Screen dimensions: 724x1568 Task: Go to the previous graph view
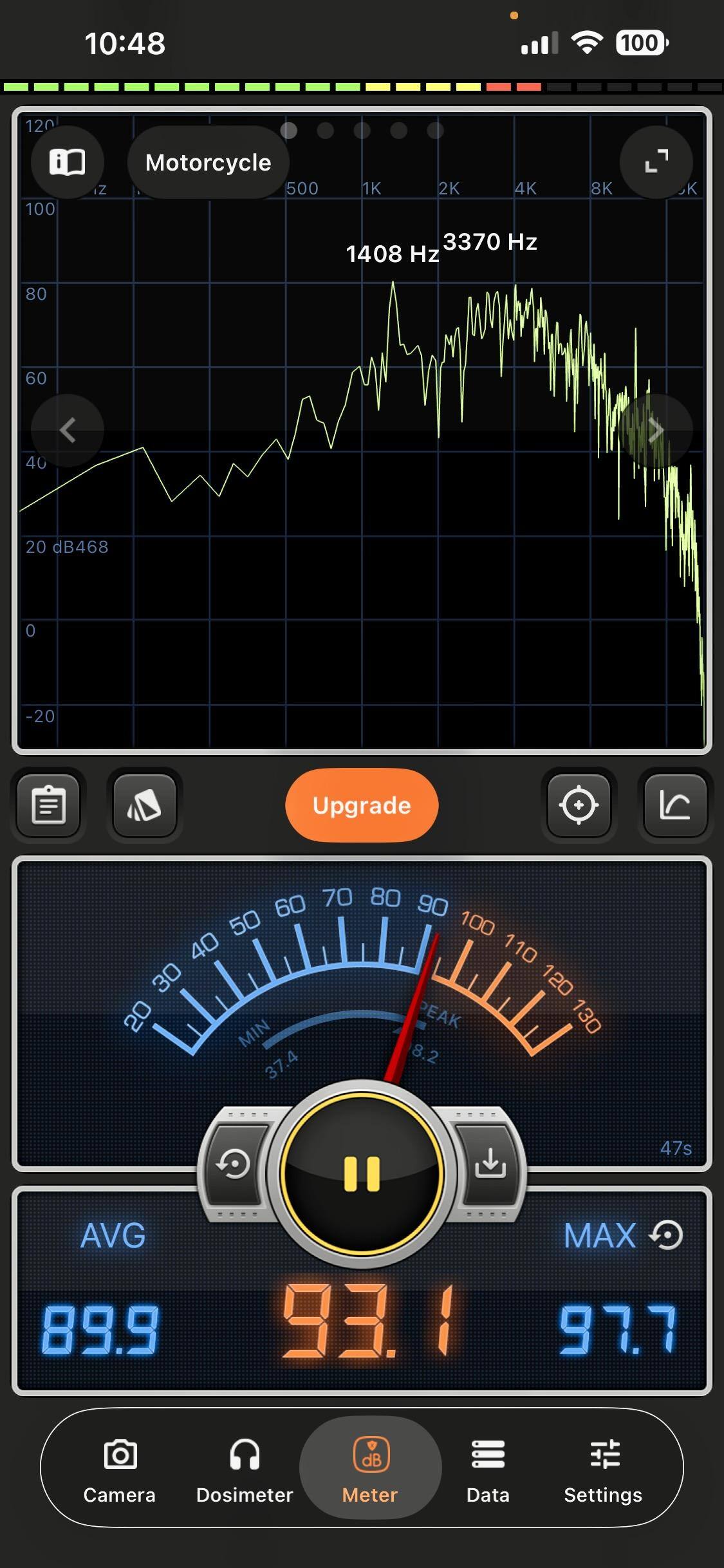68,430
